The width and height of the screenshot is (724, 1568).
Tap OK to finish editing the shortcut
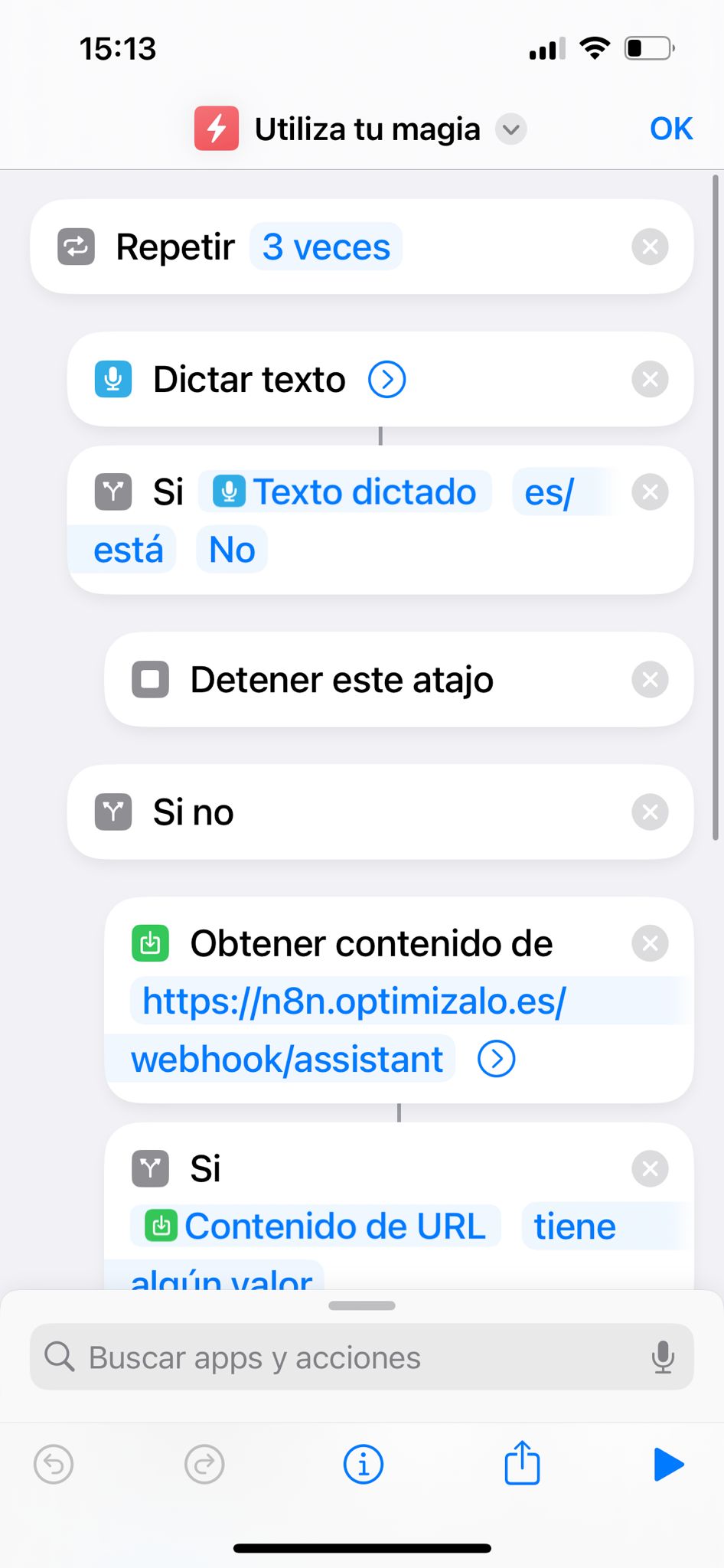(x=671, y=129)
